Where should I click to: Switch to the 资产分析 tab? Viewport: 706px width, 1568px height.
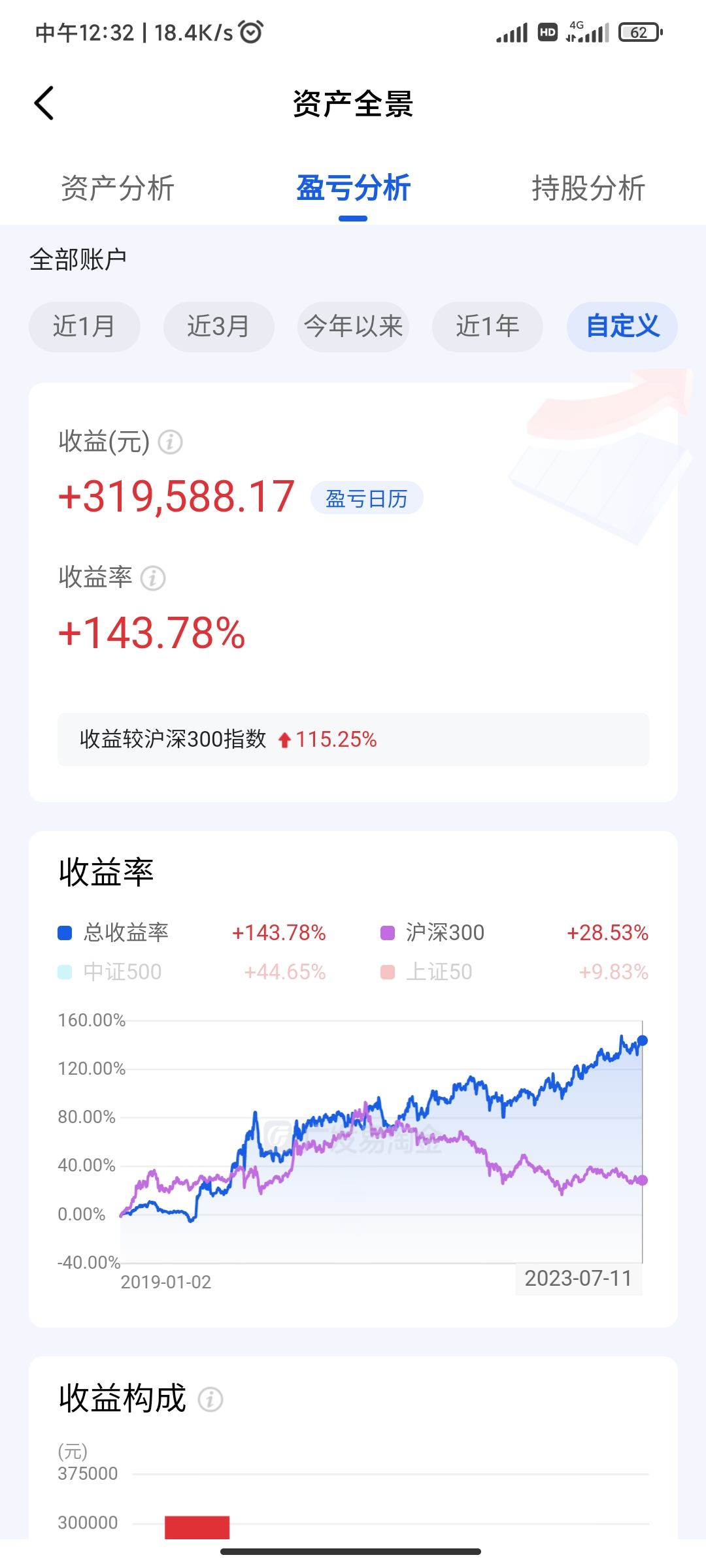118,189
